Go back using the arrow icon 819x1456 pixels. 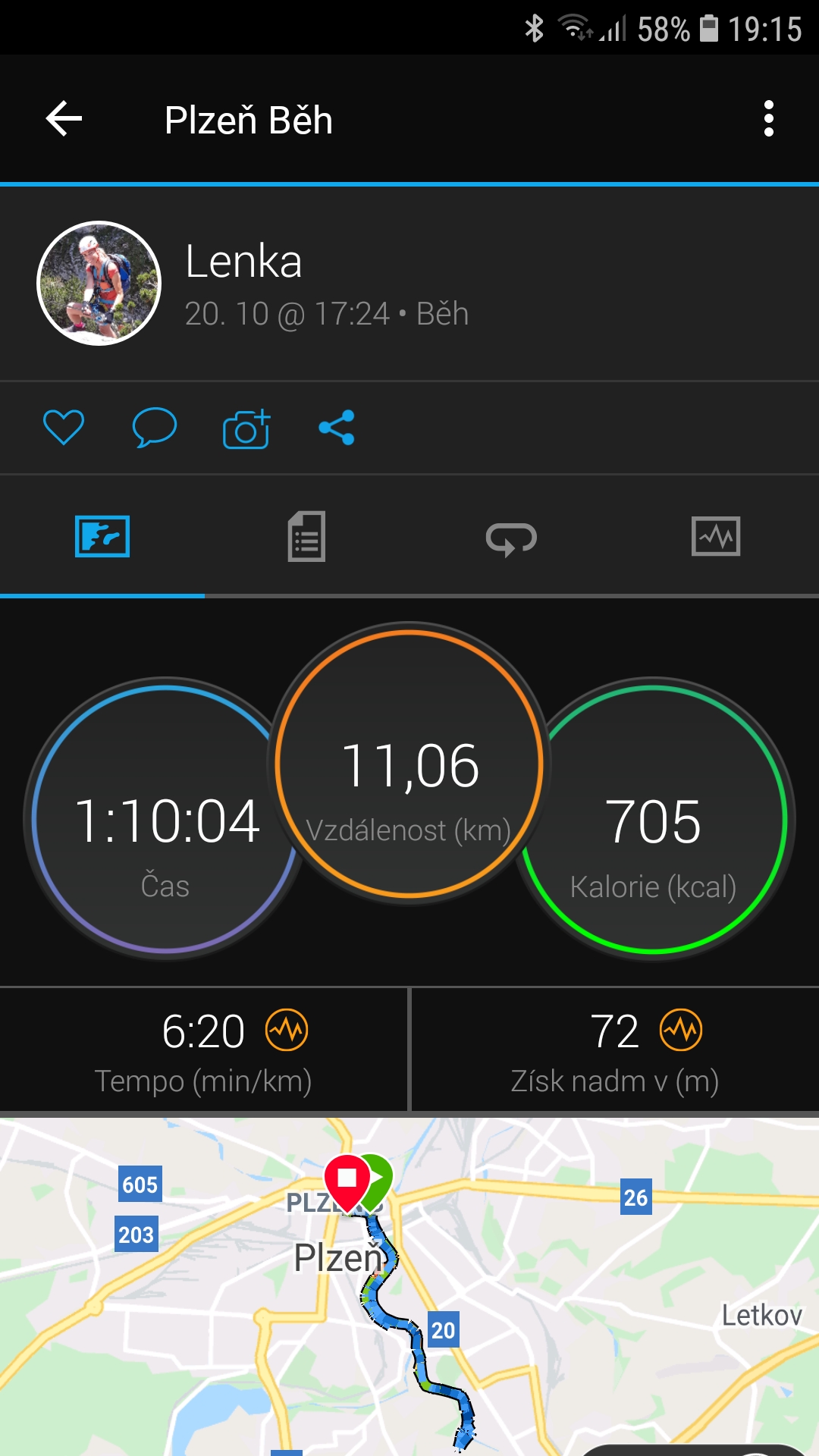point(64,119)
